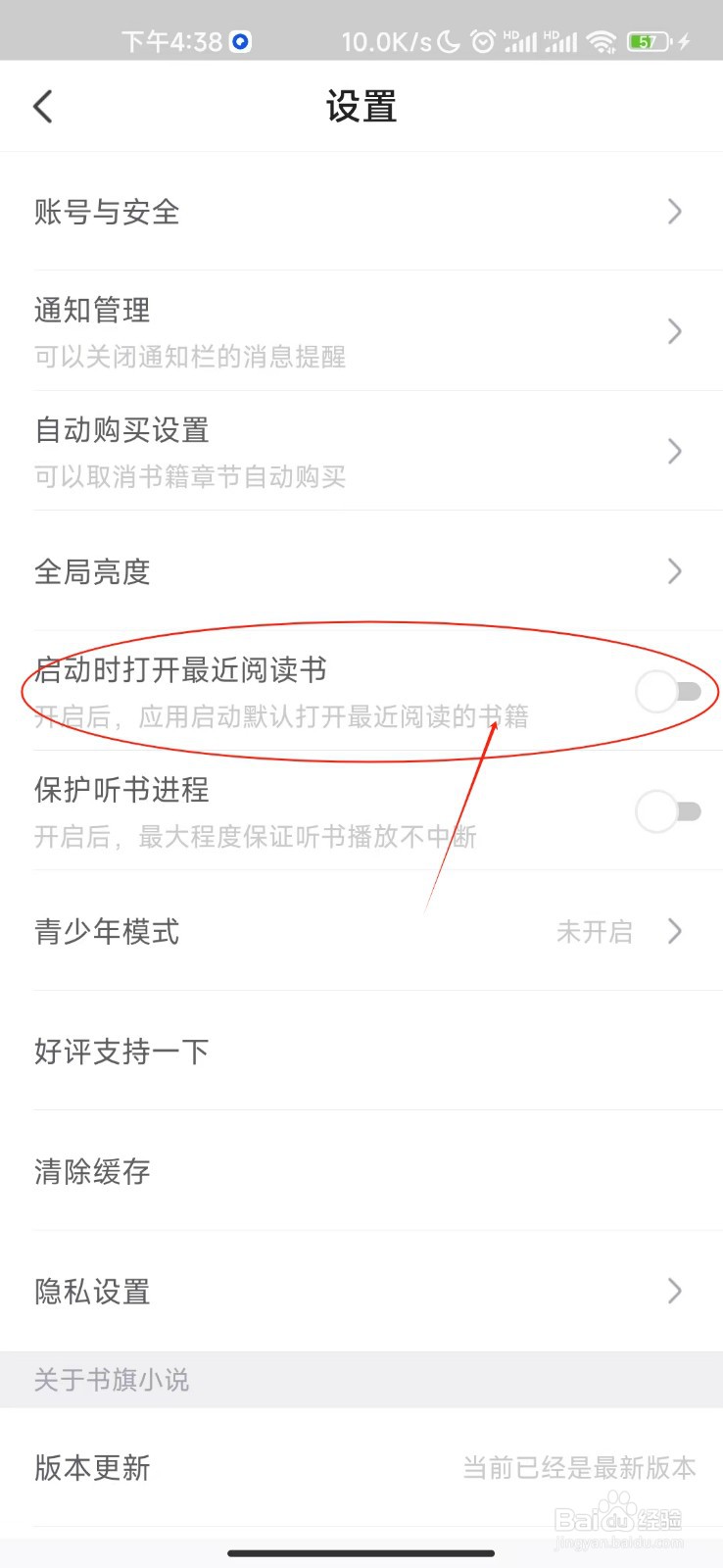Expand 青少年模式 showing 未开启
The width and height of the screenshot is (723, 1568).
(674, 932)
